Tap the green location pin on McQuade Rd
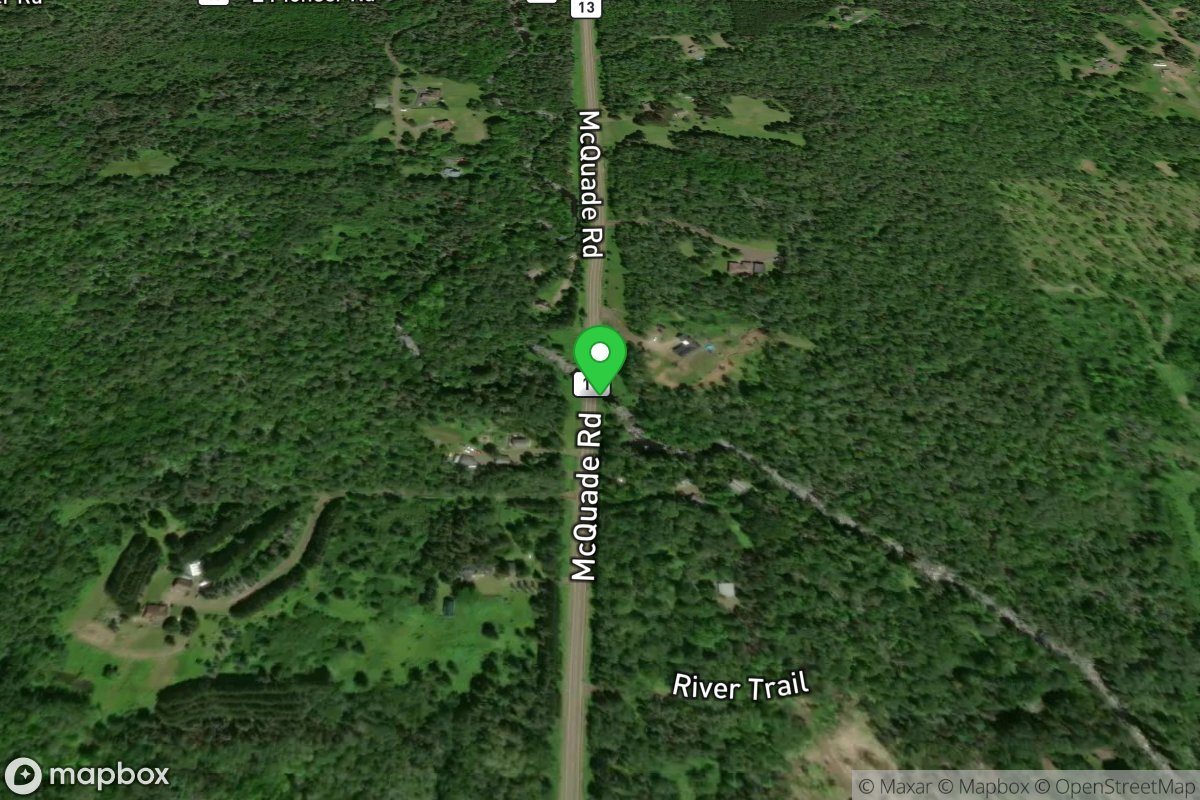Viewport: 1200px width, 800px height. click(x=600, y=355)
